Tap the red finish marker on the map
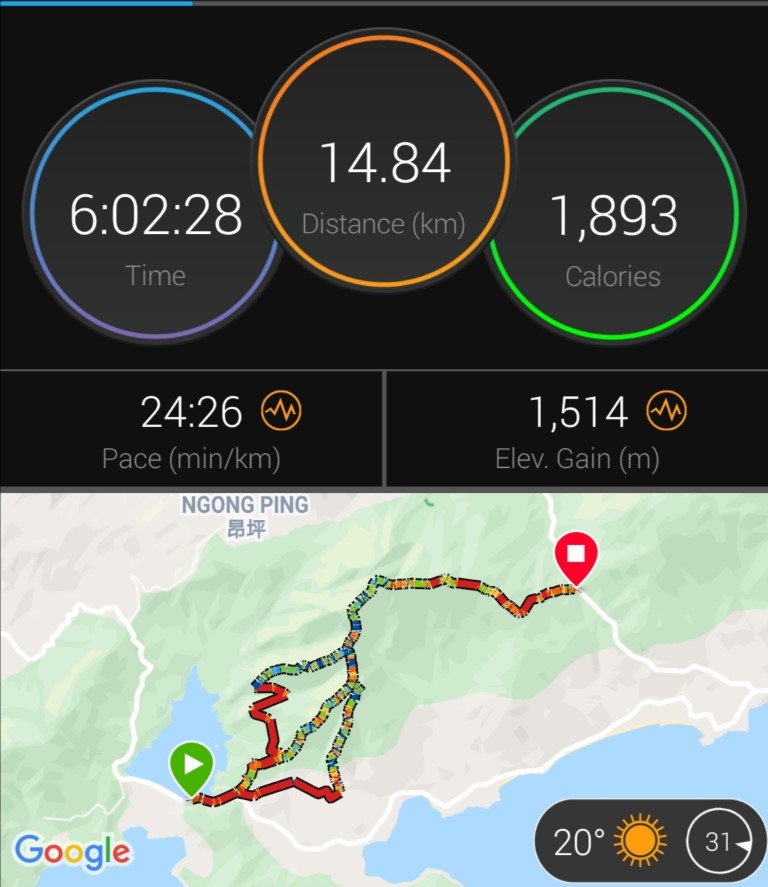This screenshot has height=887, width=768. pyautogui.click(x=576, y=556)
